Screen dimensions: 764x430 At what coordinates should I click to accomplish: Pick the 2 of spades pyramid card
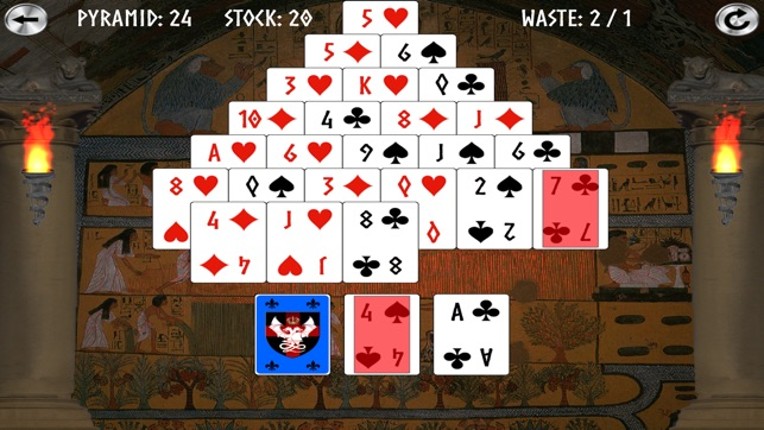point(494,208)
